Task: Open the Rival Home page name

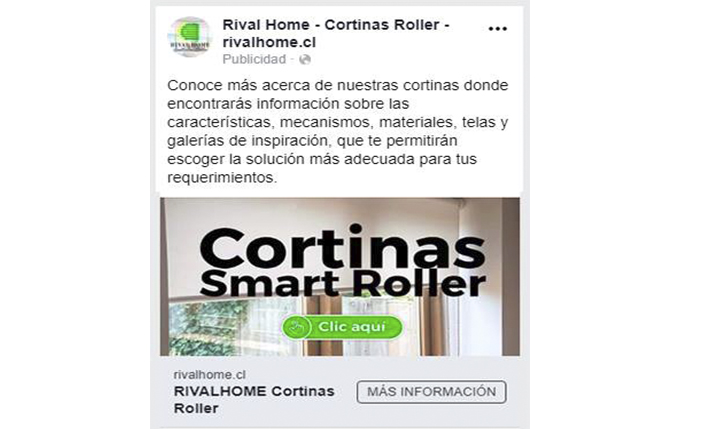Action: pos(335,33)
